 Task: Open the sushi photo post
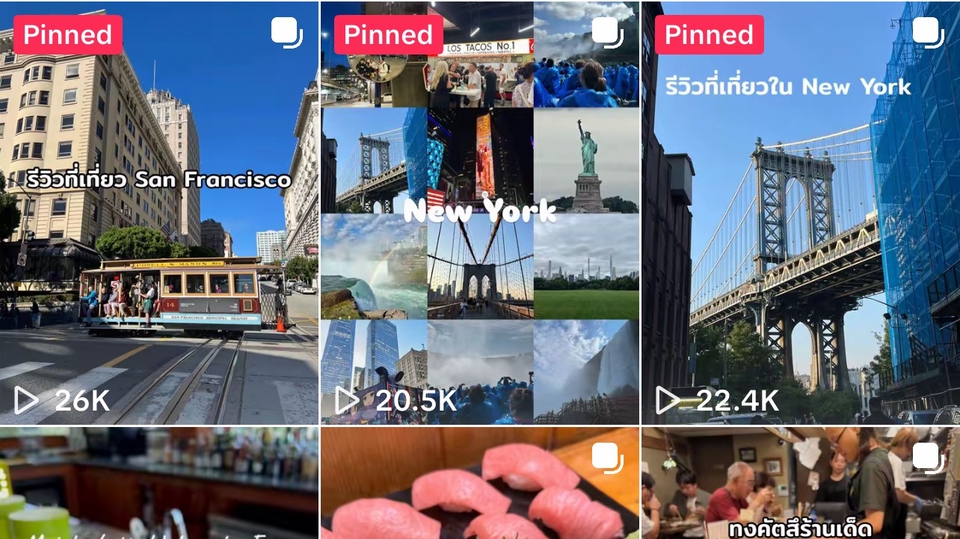pyautogui.click(x=479, y=485)
